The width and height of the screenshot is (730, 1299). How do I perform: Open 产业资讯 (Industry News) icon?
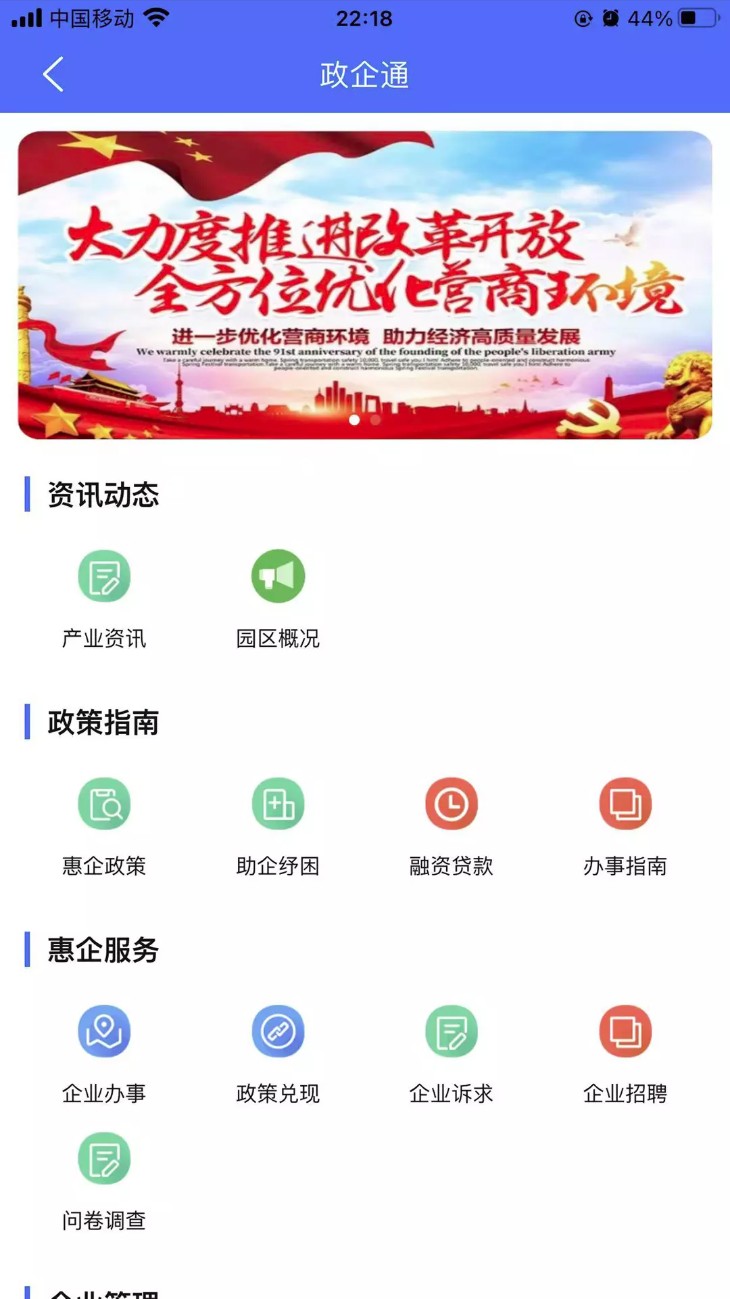click(104, 576)
